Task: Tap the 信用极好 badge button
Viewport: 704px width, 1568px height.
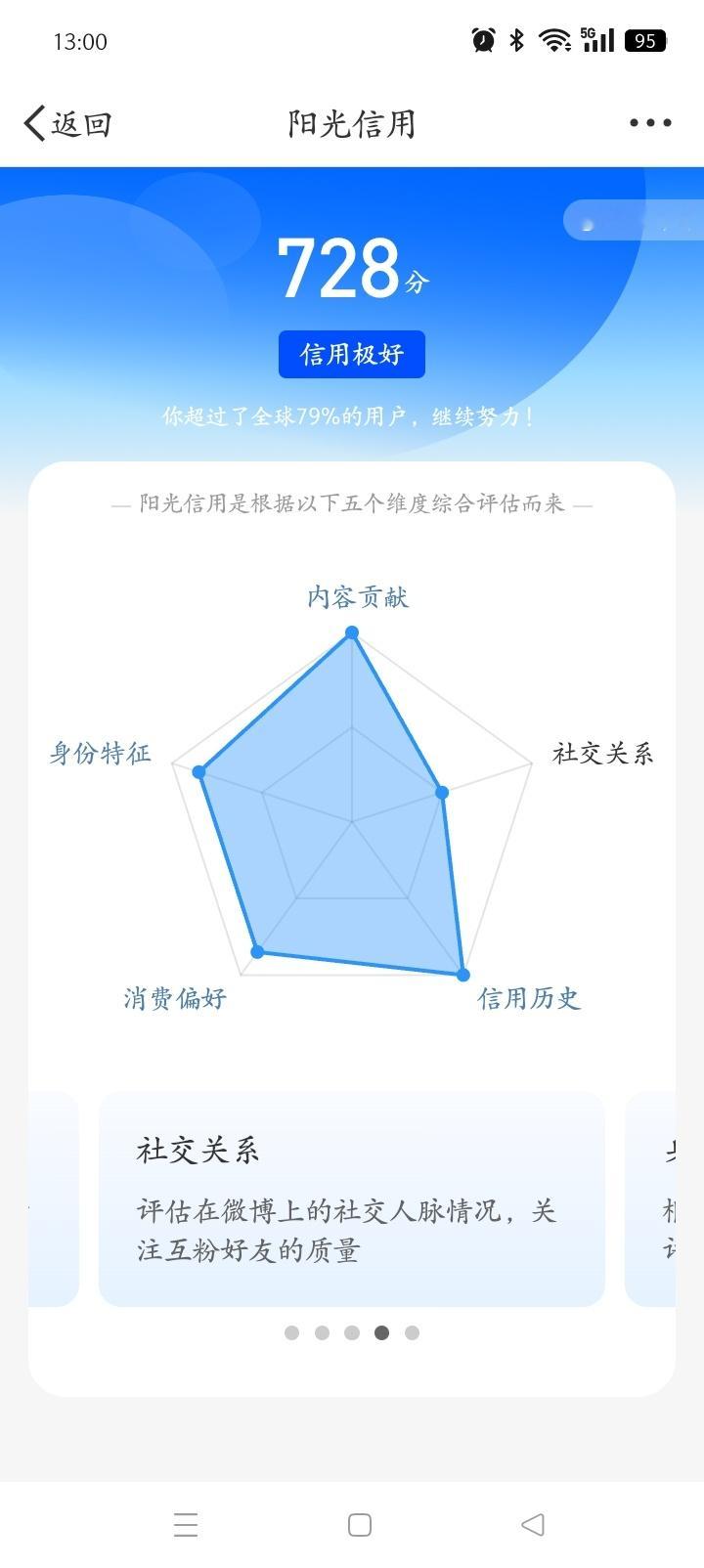Action: [x=352, y=354]
